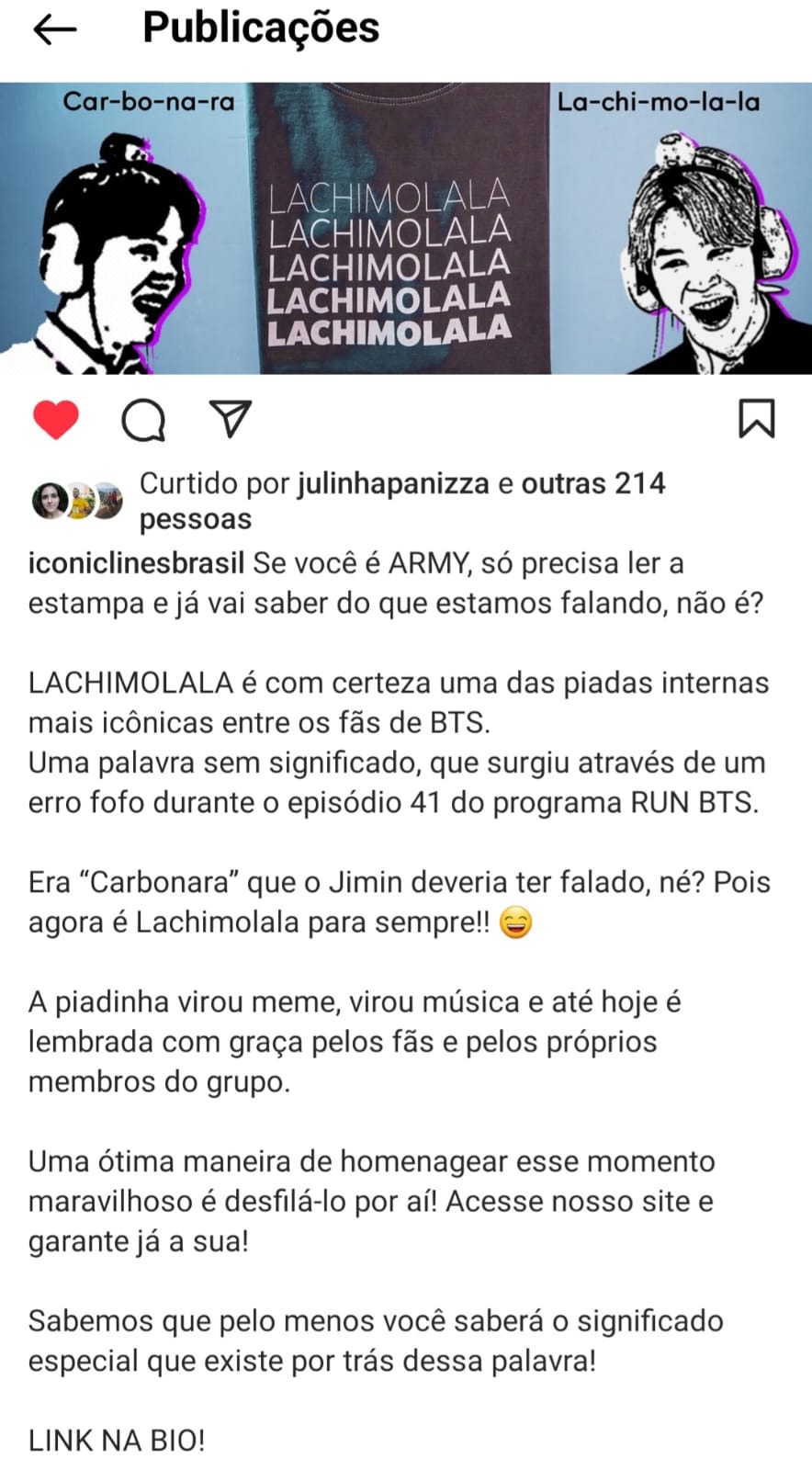Open julinhapanizza's profile from likes line

(x=393, y=483)
